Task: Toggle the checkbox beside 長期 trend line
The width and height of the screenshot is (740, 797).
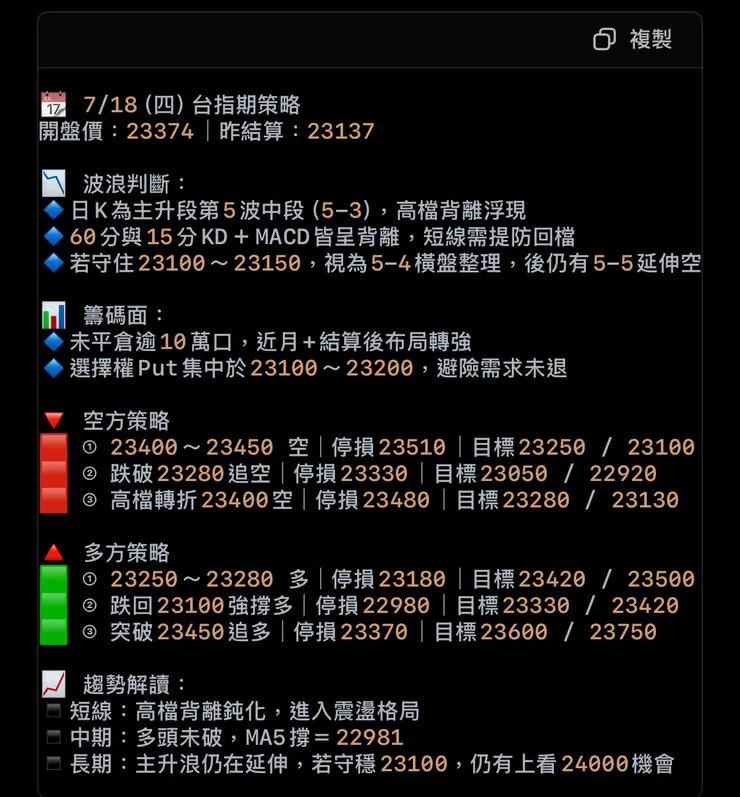Action: [x=52, y=765]
